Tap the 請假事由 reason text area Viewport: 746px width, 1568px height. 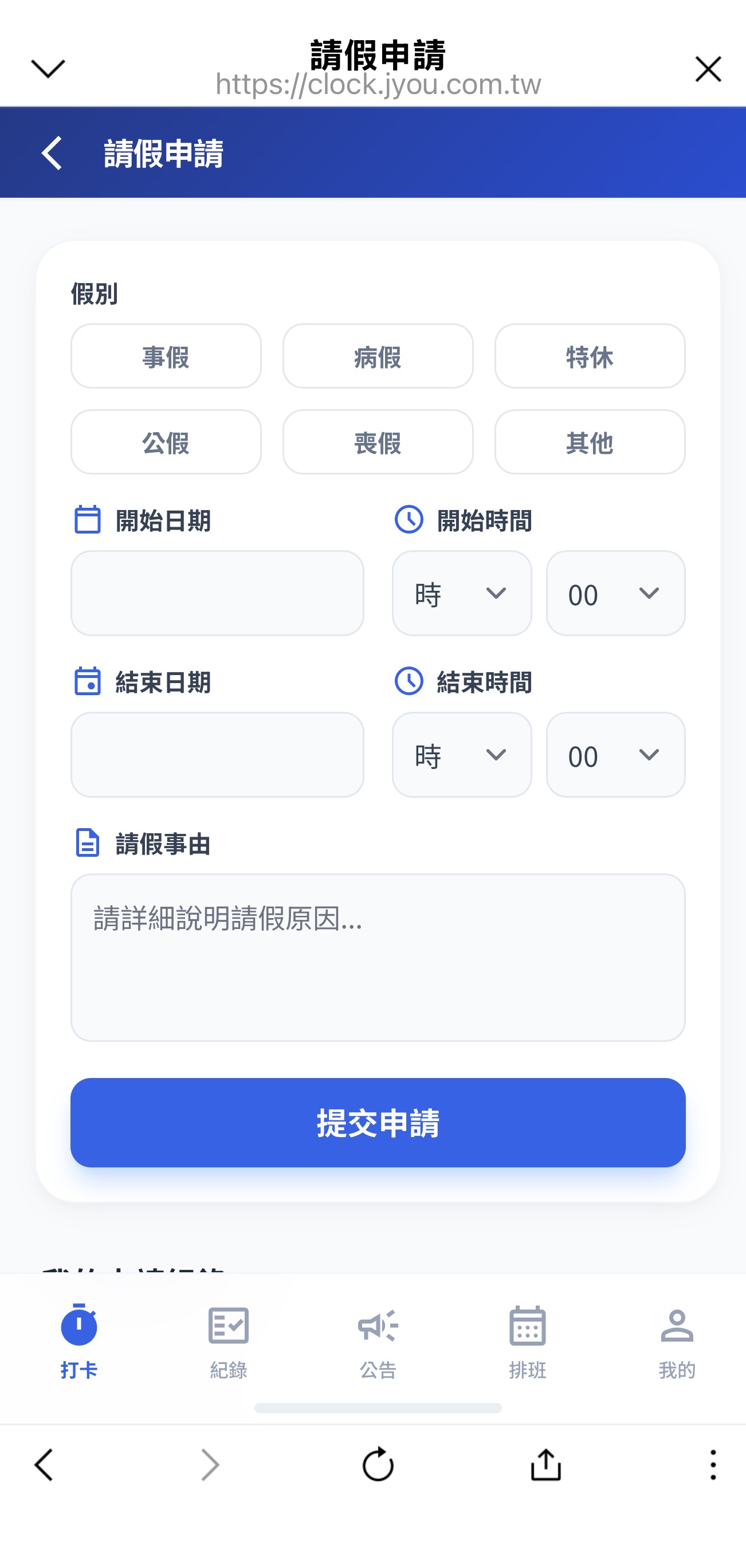(377, 956)
